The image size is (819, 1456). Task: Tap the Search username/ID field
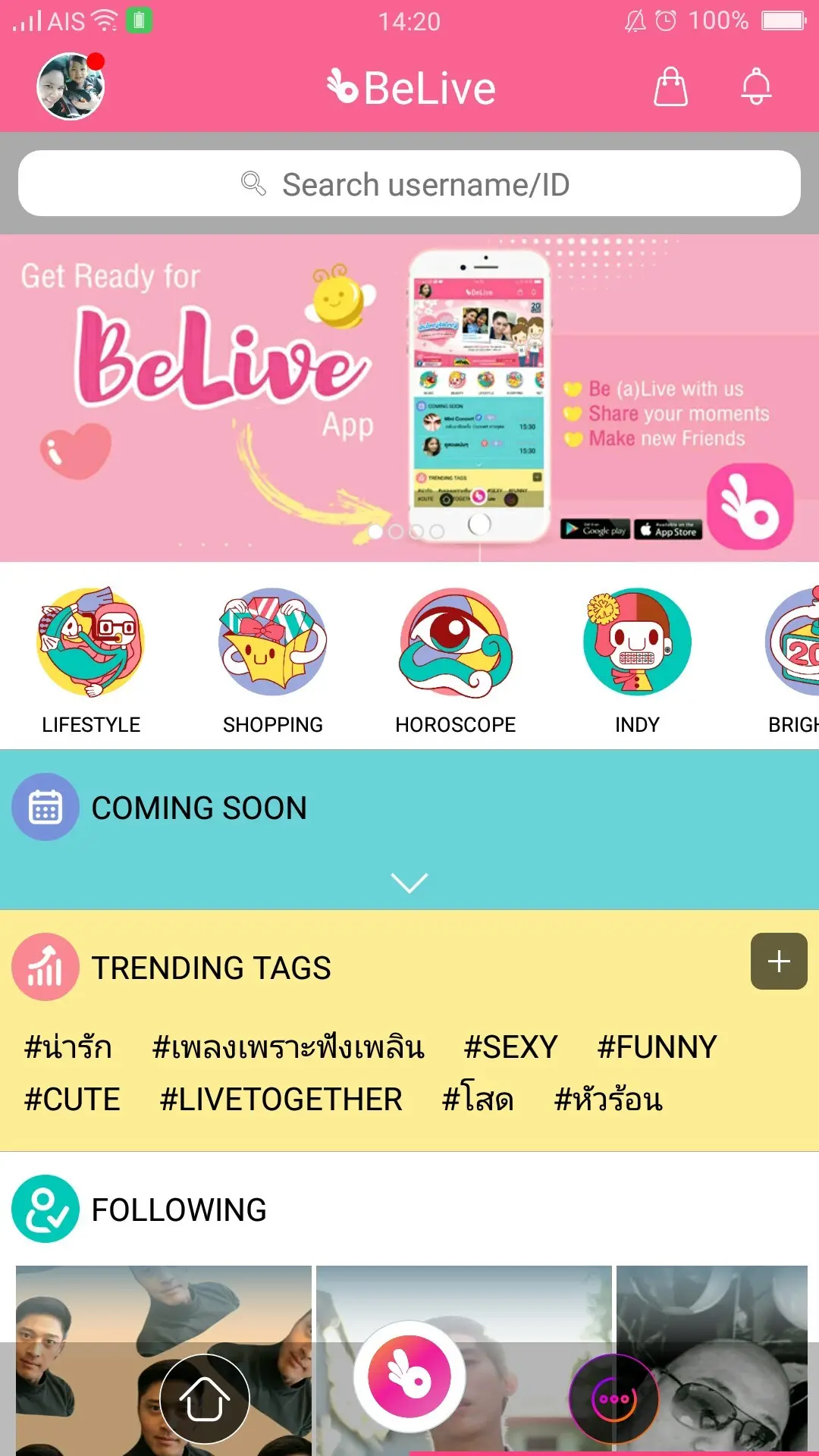click(x=409, y=184)
